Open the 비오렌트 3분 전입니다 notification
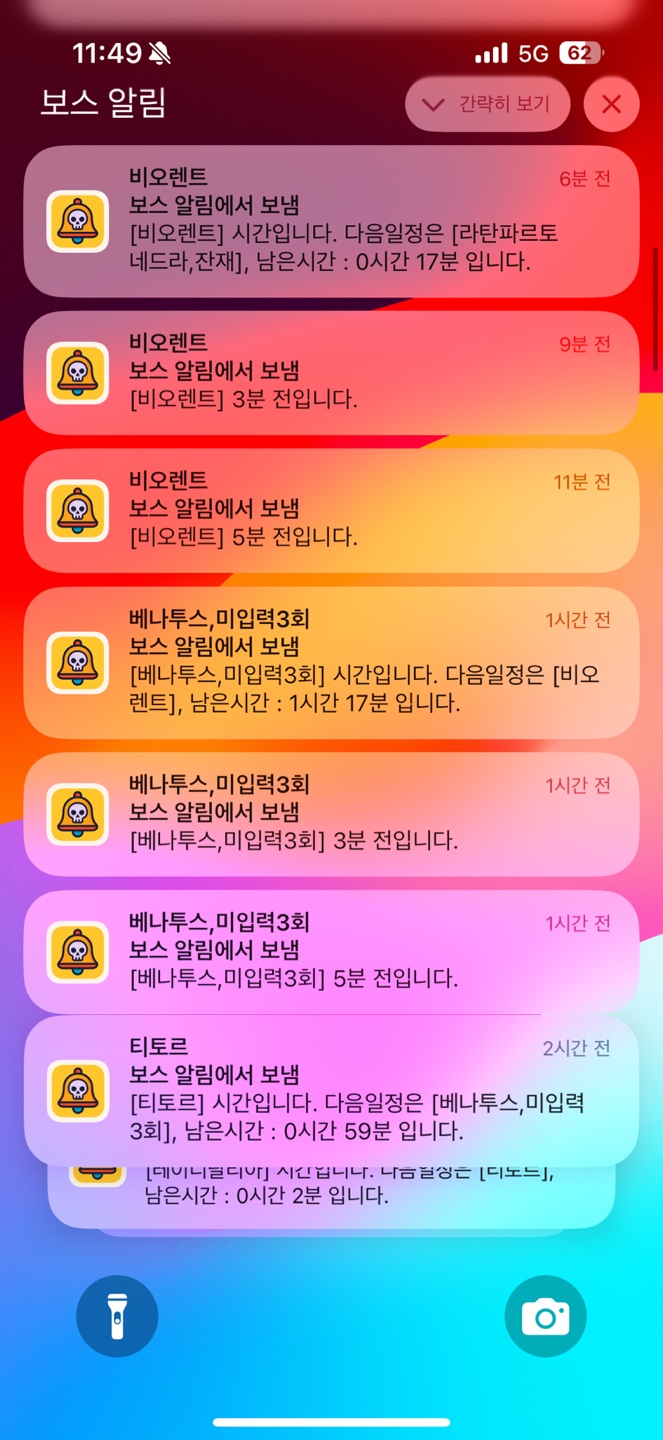This screenshot has height=1440, width=663. (331, 372)
